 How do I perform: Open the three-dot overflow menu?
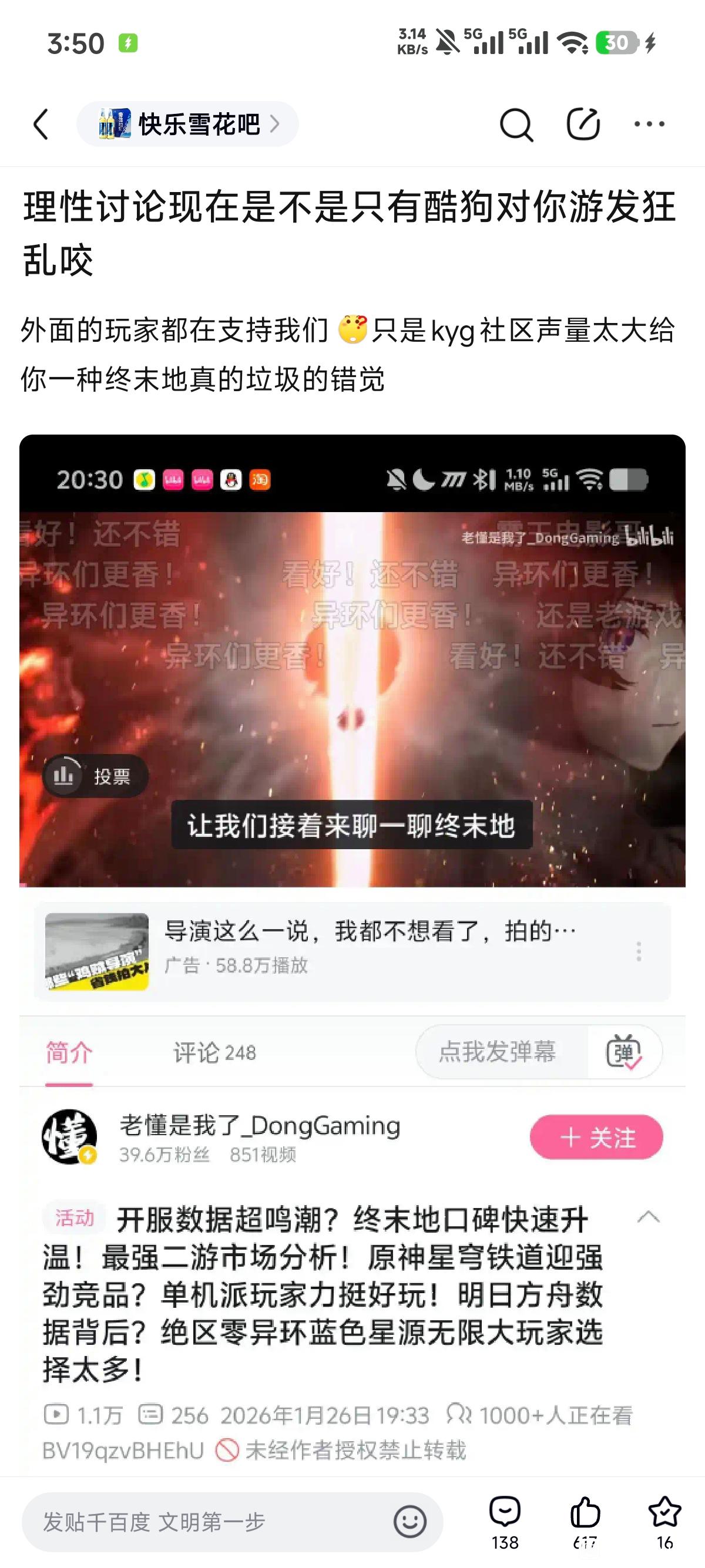click(649, 125)
